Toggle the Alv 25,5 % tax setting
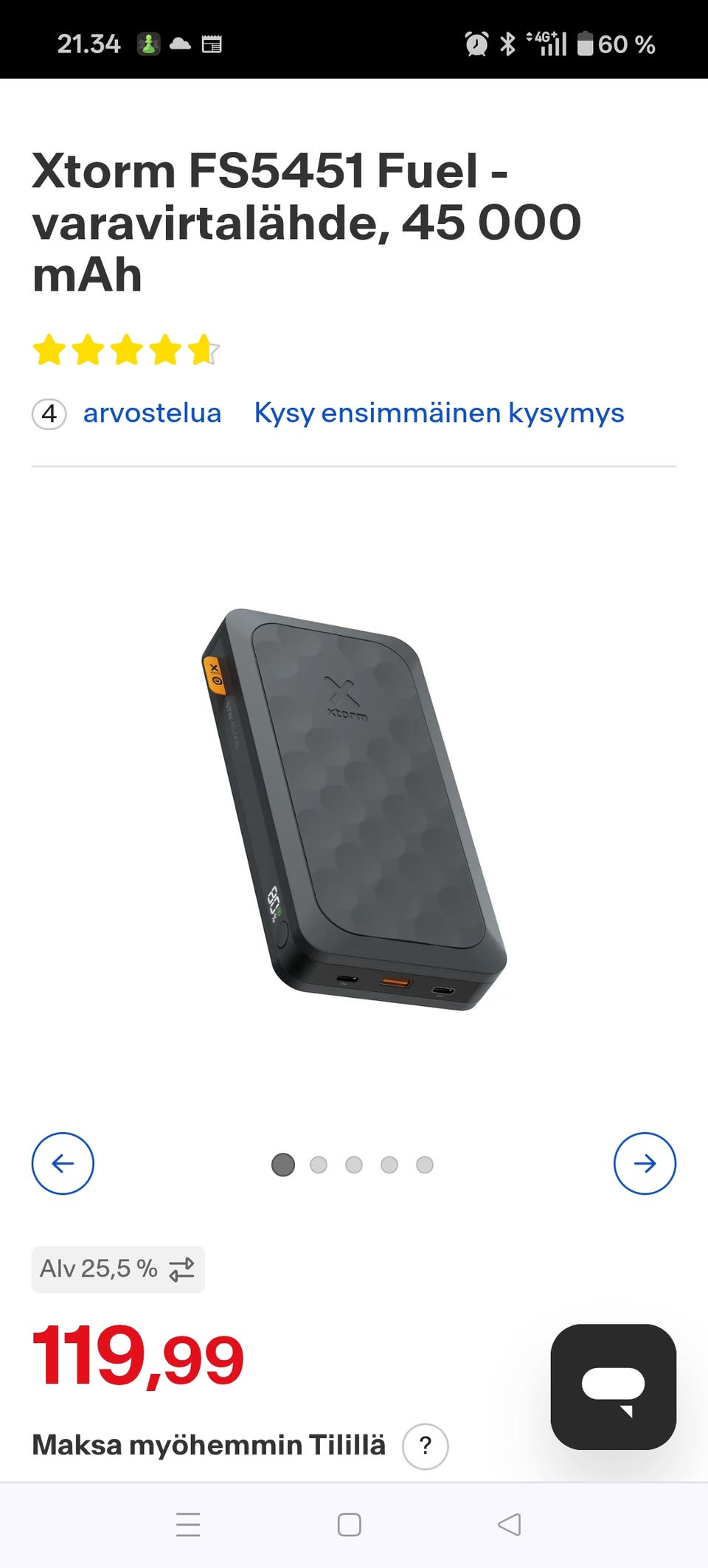Viewport: 708px width, 1568px height. (x=118, y=1269)
